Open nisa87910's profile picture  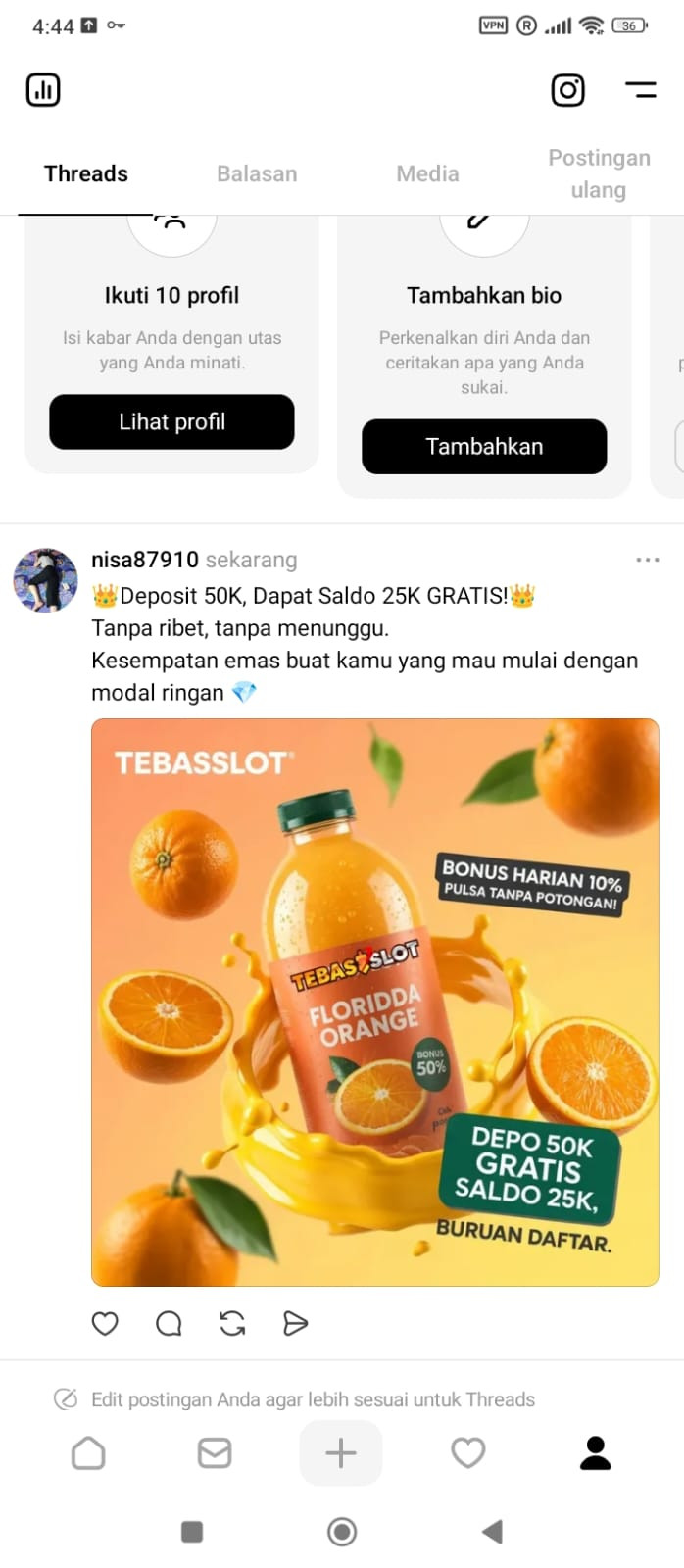45,580
